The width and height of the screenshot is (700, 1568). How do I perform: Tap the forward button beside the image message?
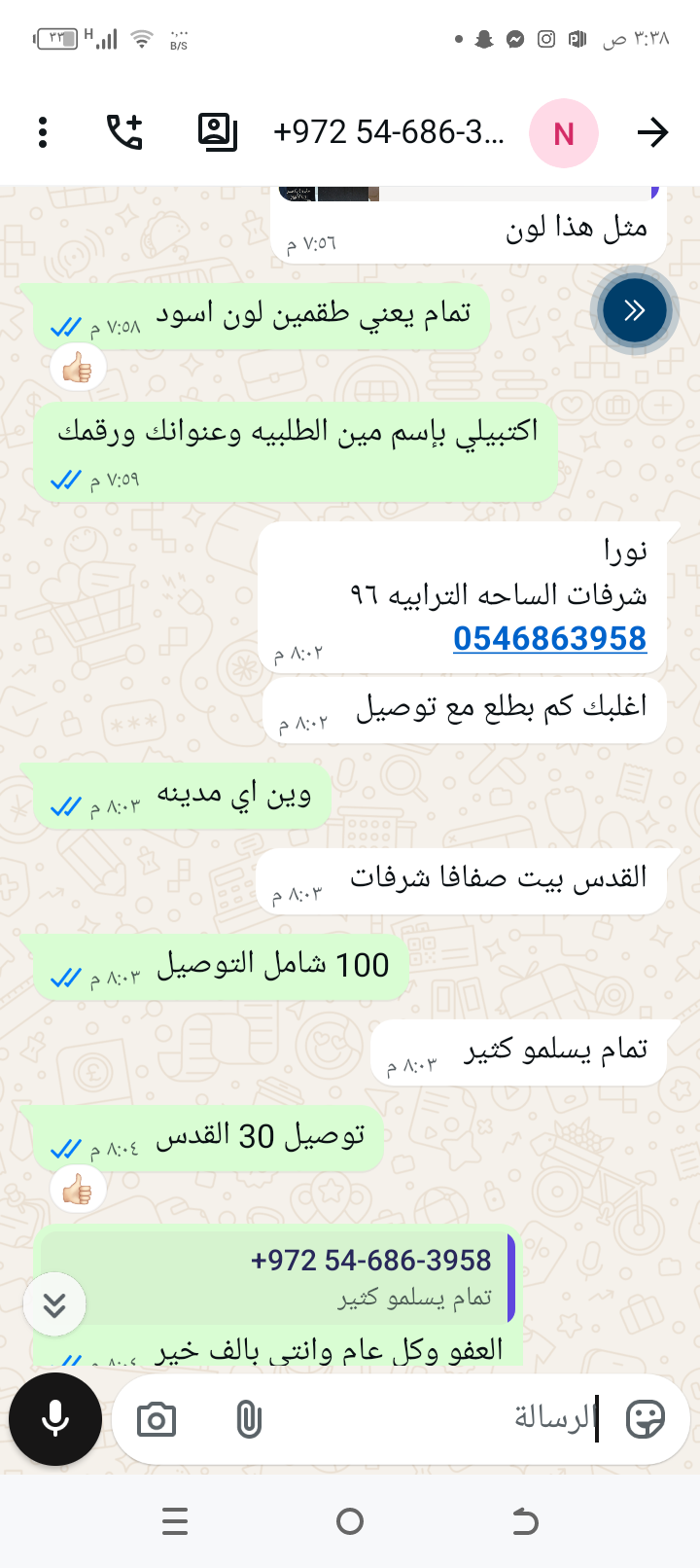(x=635, y=311)
